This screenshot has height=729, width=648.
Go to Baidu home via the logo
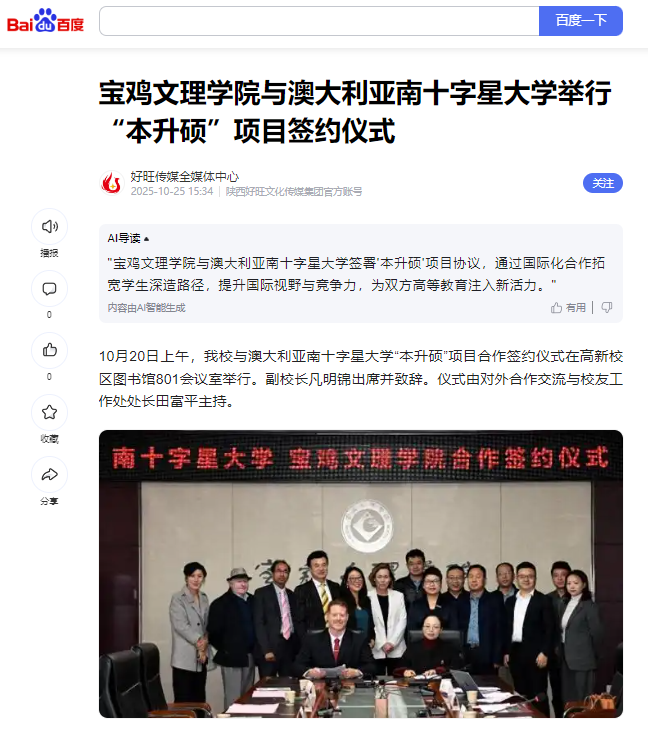pyautogui.click(x=45, y=21)
